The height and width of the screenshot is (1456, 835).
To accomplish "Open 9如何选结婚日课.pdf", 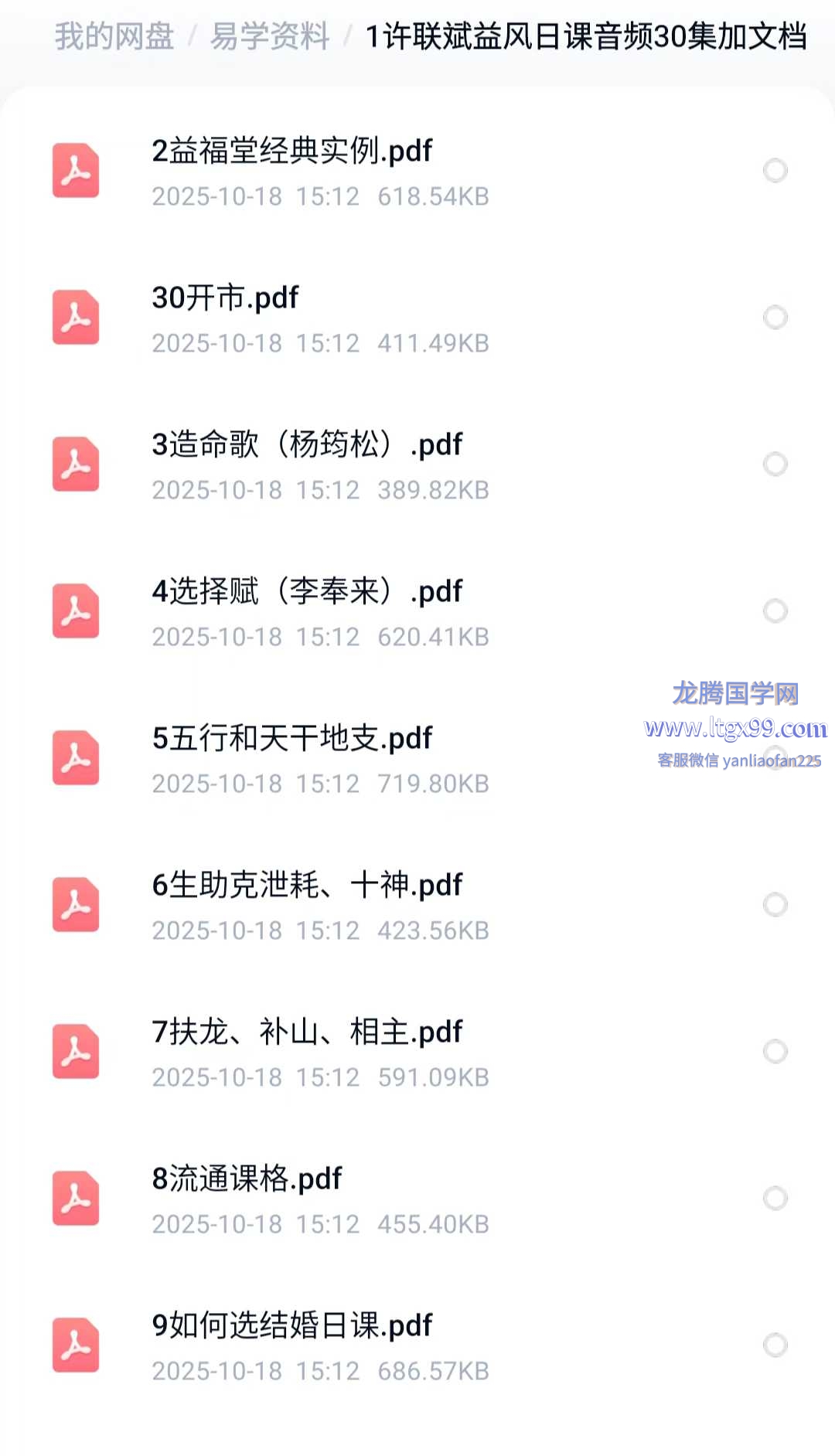I will [x=292, y=1326].
